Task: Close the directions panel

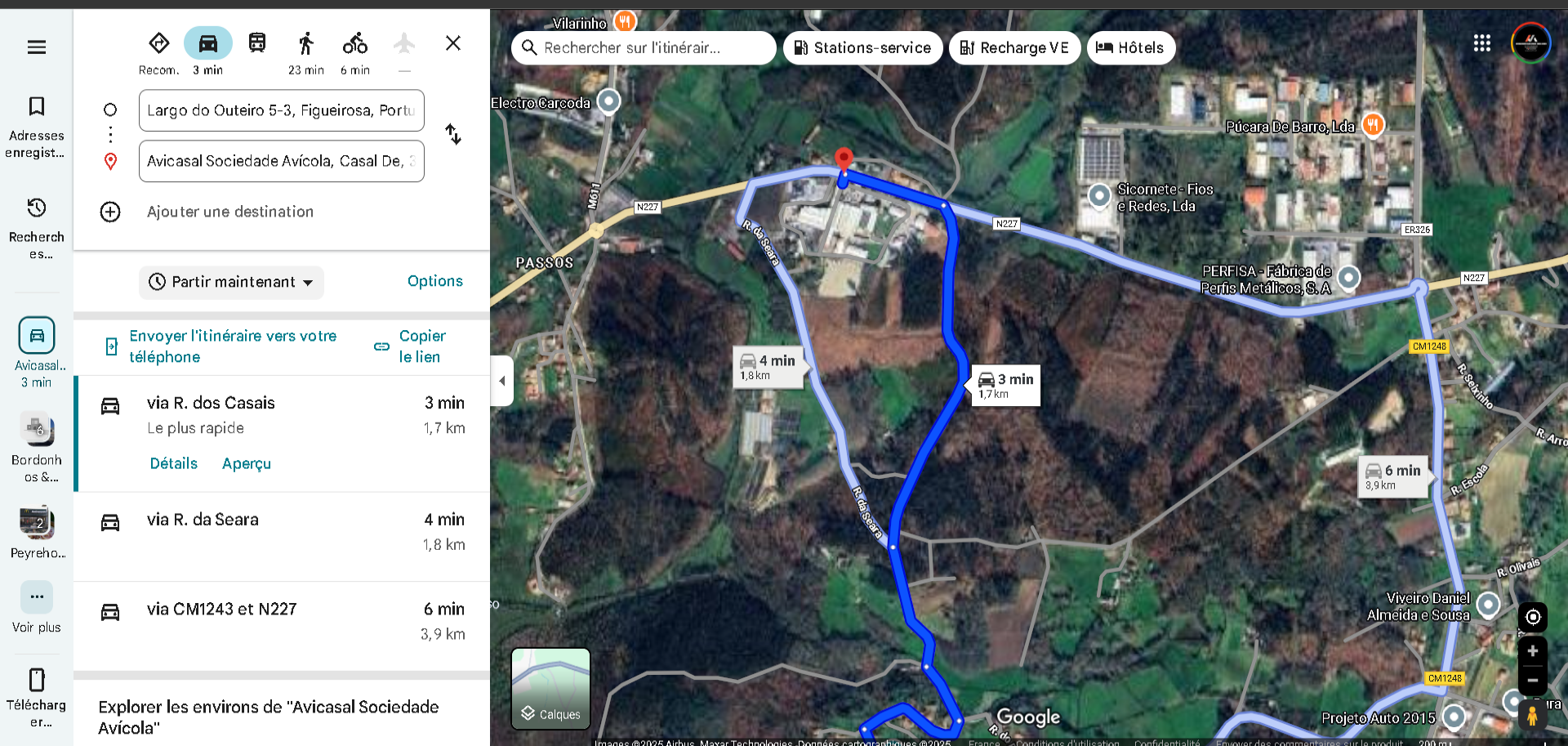Action: tap(453, 43)
